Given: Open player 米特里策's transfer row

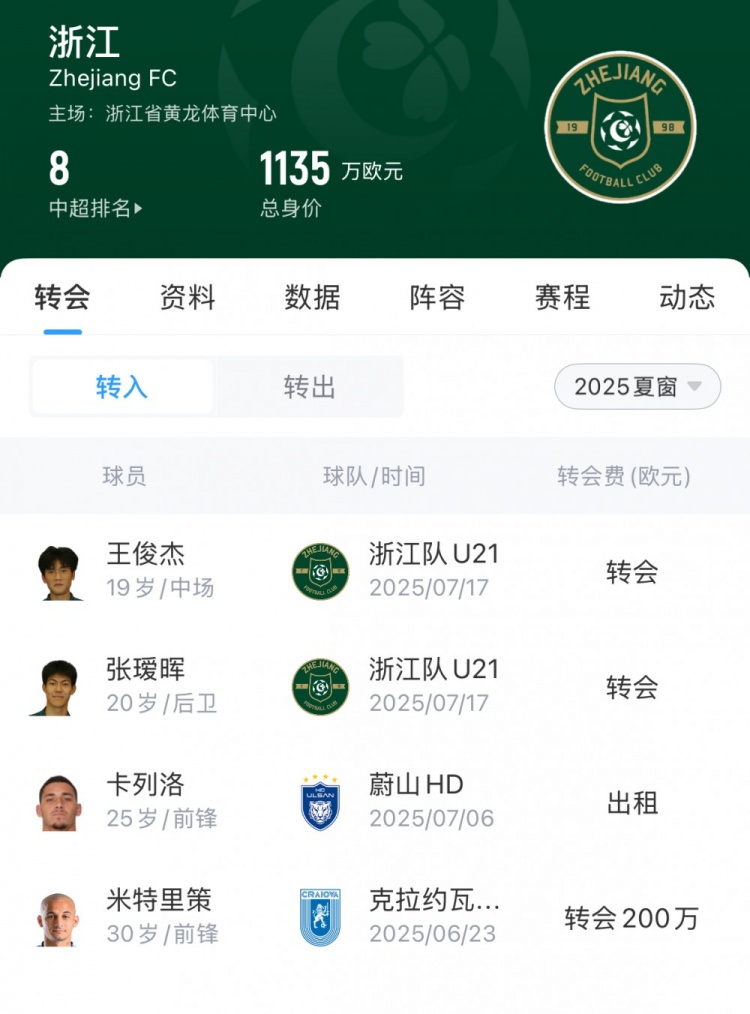Looking at the screenshot, I should 375,917.
